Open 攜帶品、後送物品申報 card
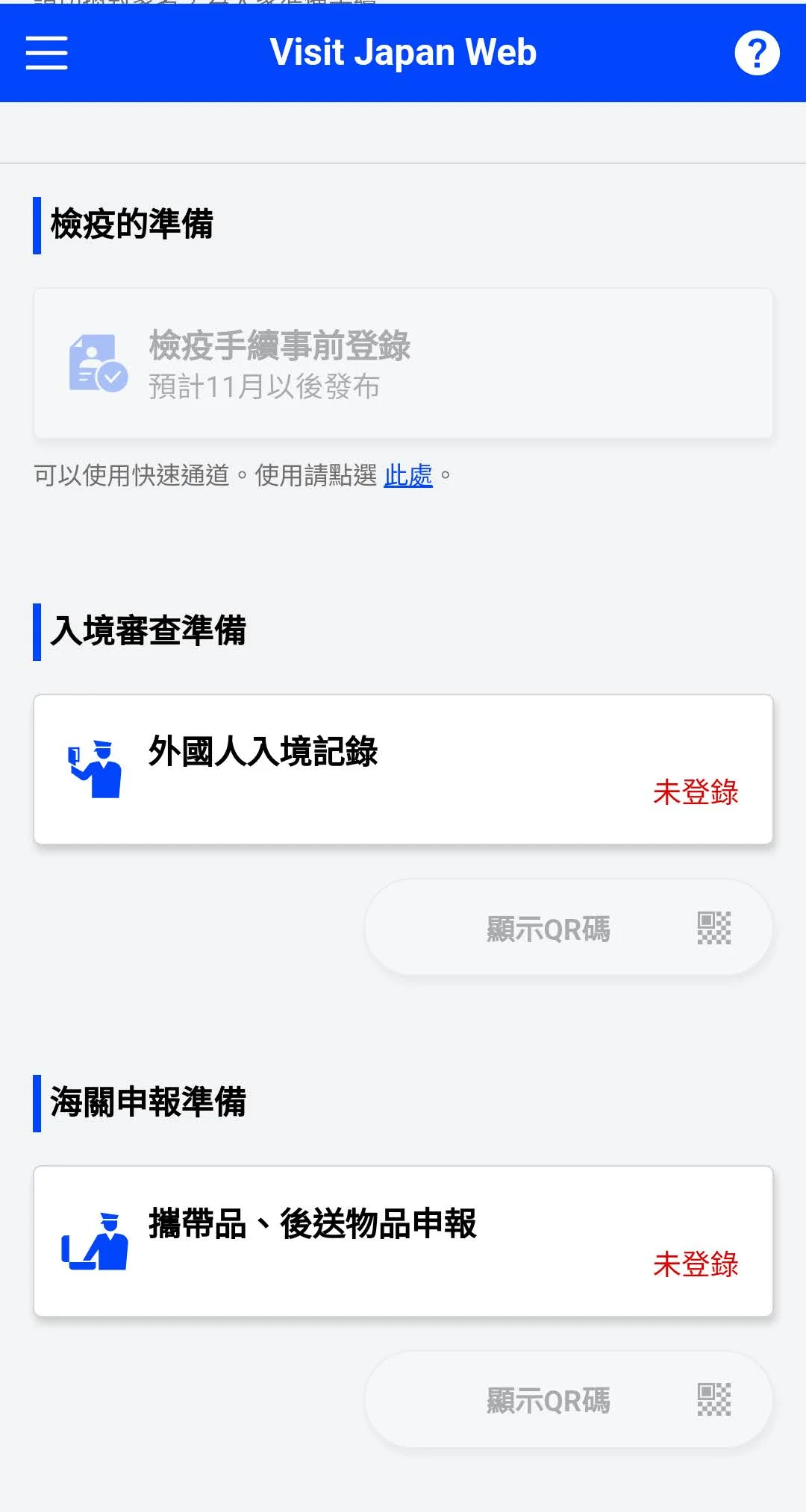This screenshot has height=1512, width=806. pos(403,1241)
